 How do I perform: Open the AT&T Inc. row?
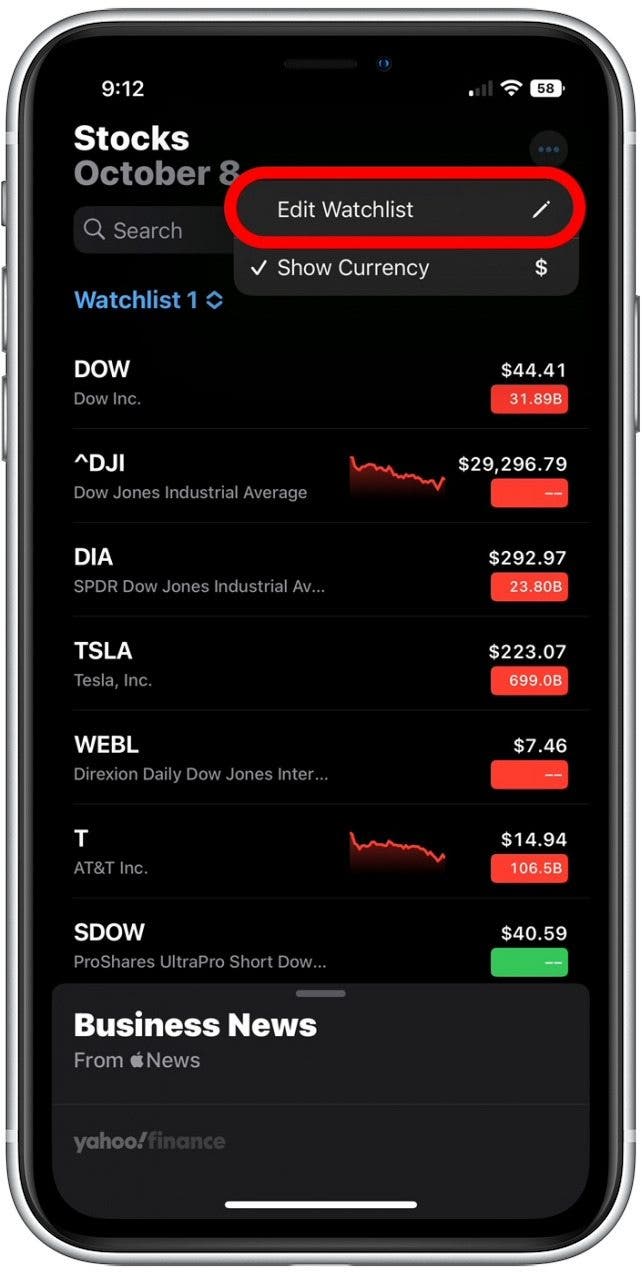[x=200, y=852]
